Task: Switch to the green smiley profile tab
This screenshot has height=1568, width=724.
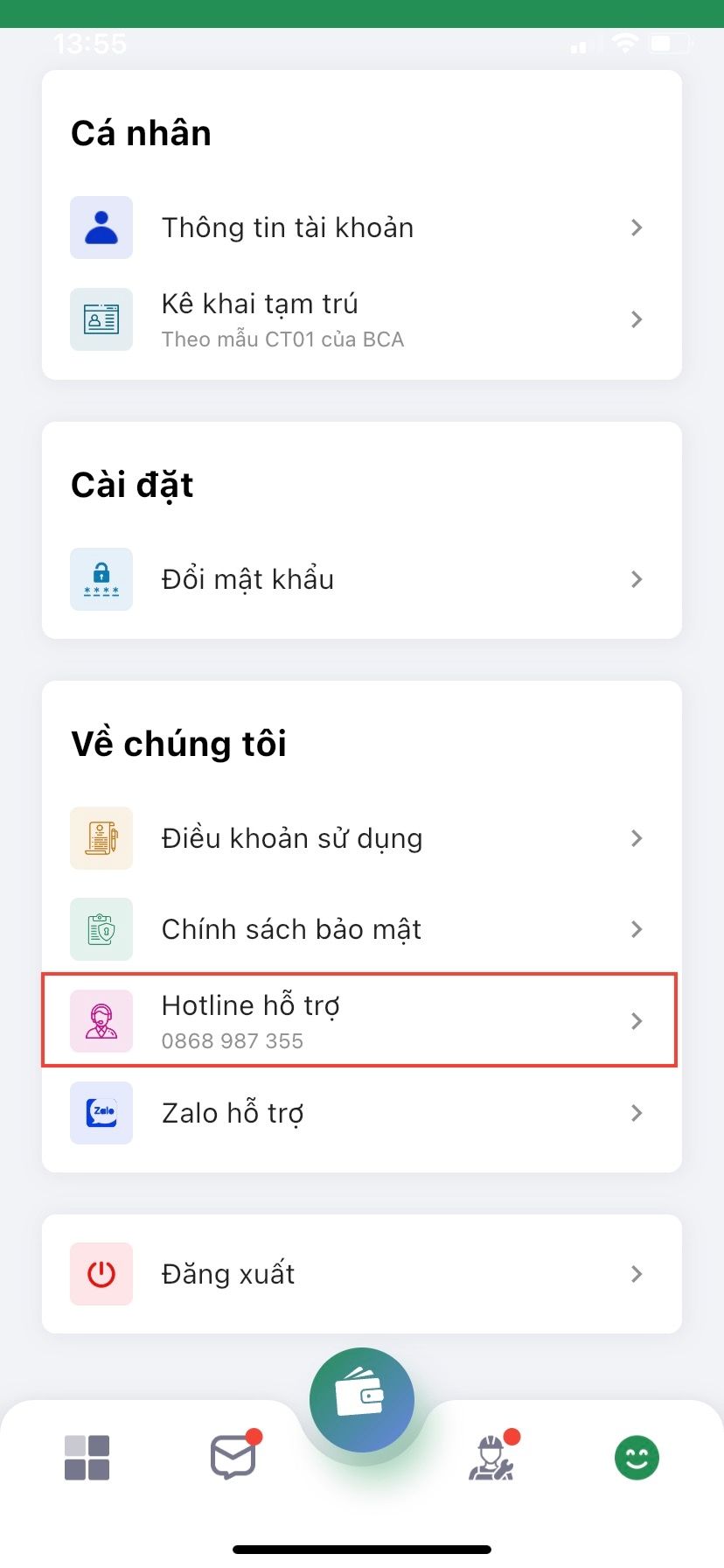Action: tap(637, 1458)
